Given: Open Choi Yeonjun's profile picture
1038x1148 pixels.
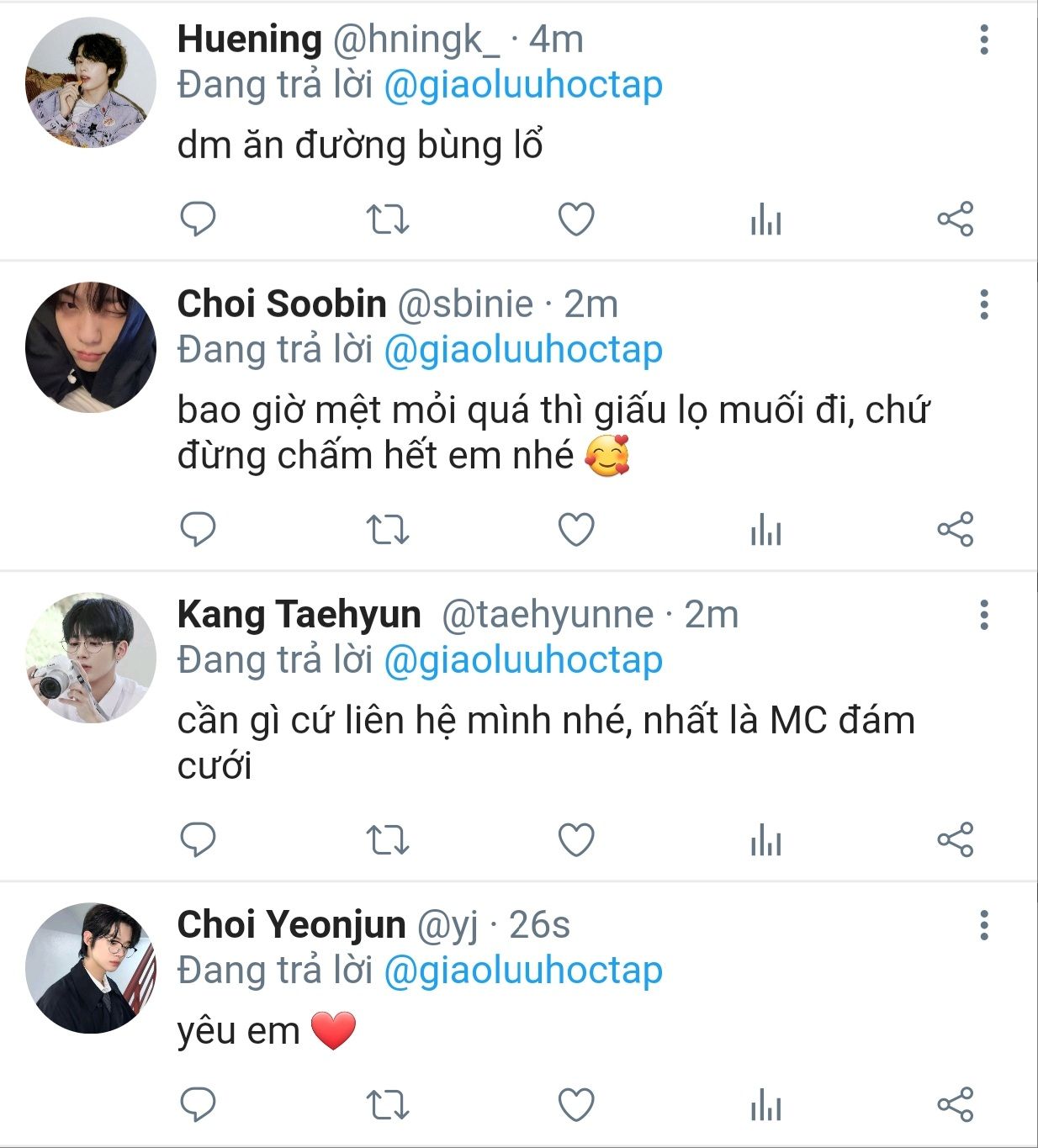Looking at the screenshot, I should (x=91, y=968).
